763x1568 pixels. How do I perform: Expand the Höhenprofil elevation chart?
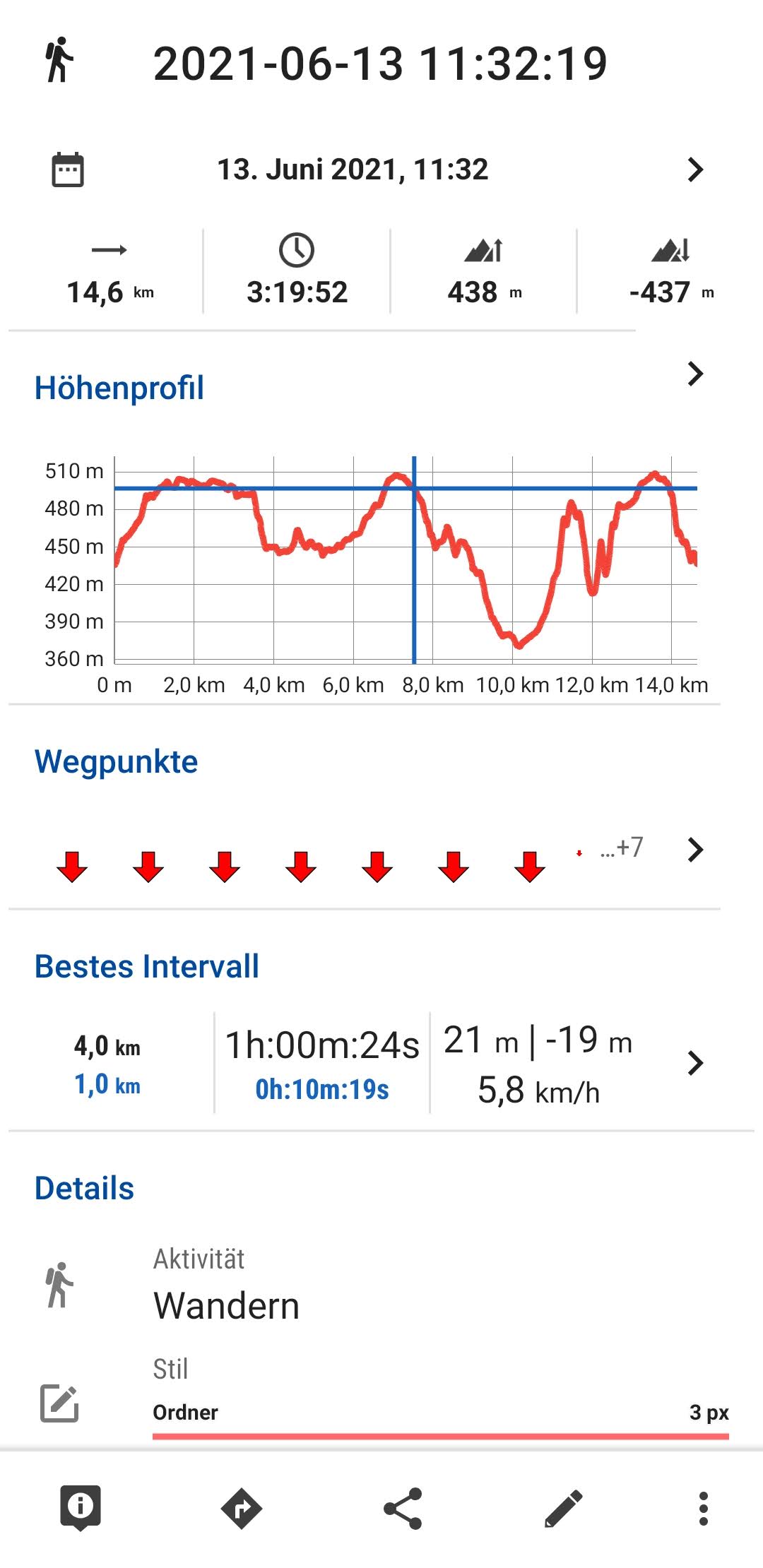point(695,374)
